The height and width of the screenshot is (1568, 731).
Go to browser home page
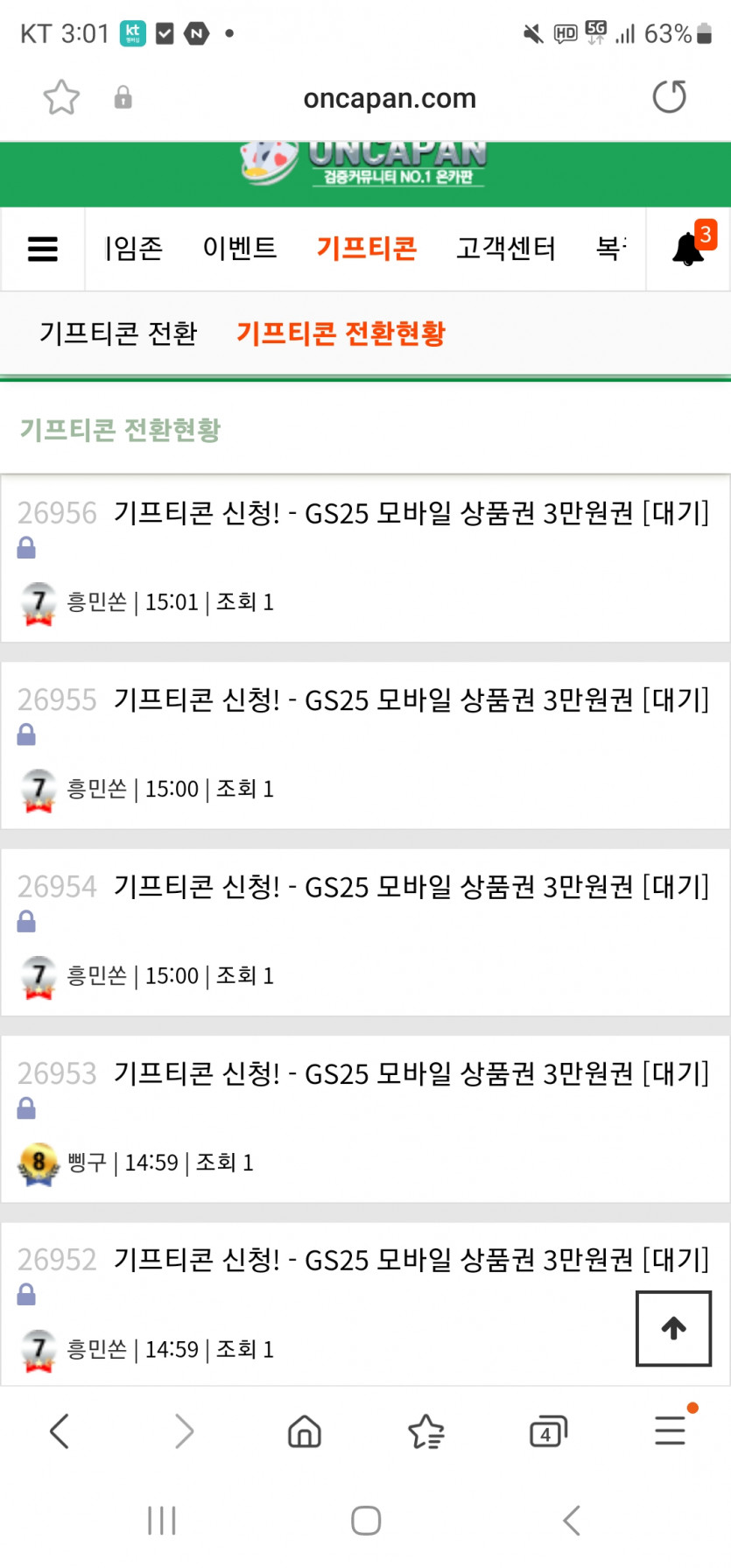click(x=304, y=1431)
